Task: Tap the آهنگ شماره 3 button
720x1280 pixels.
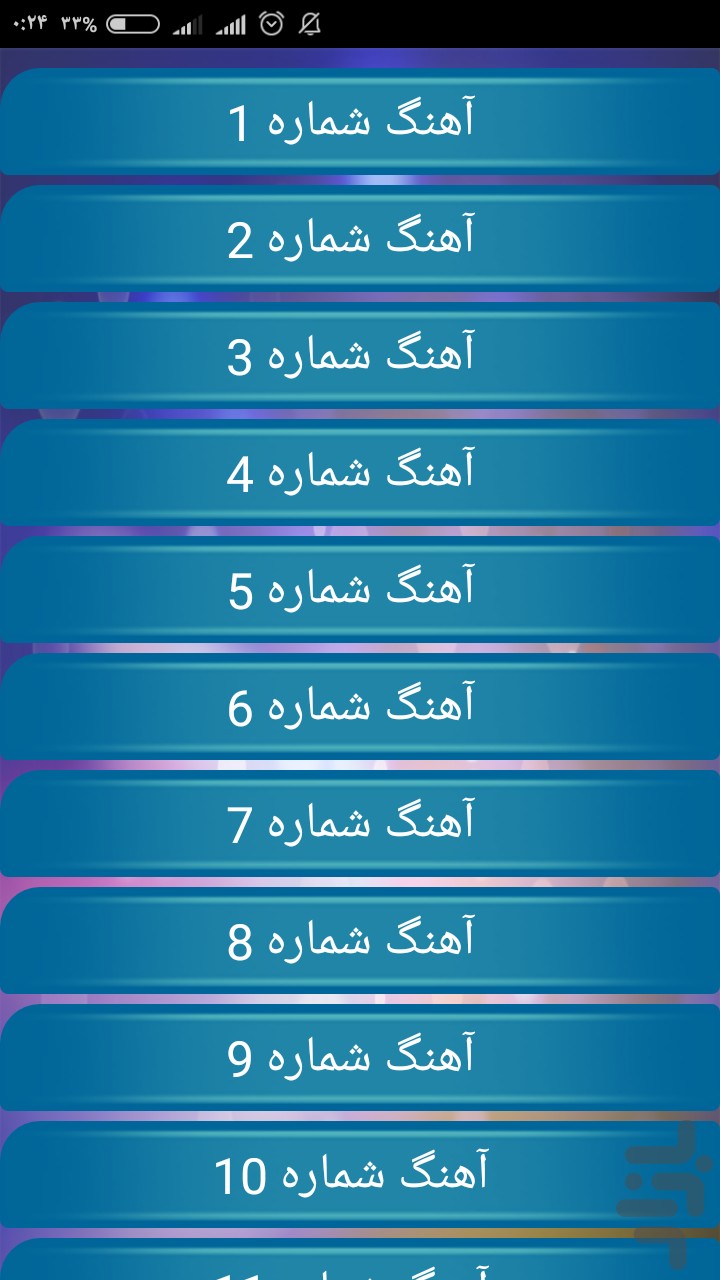Action: point(360,356)
